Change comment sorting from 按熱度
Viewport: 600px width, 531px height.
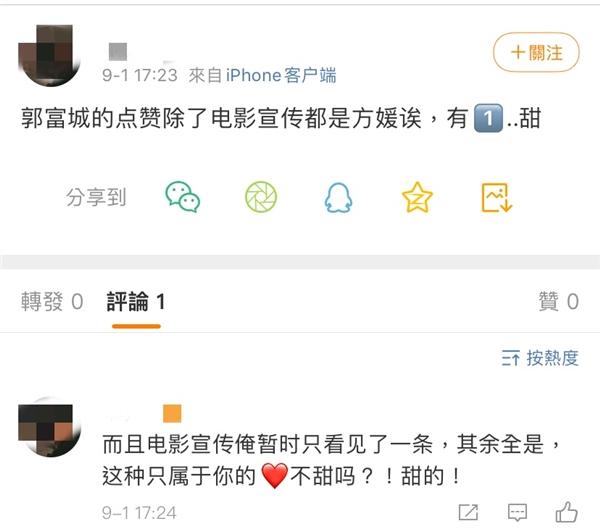(x=540, y=357)
